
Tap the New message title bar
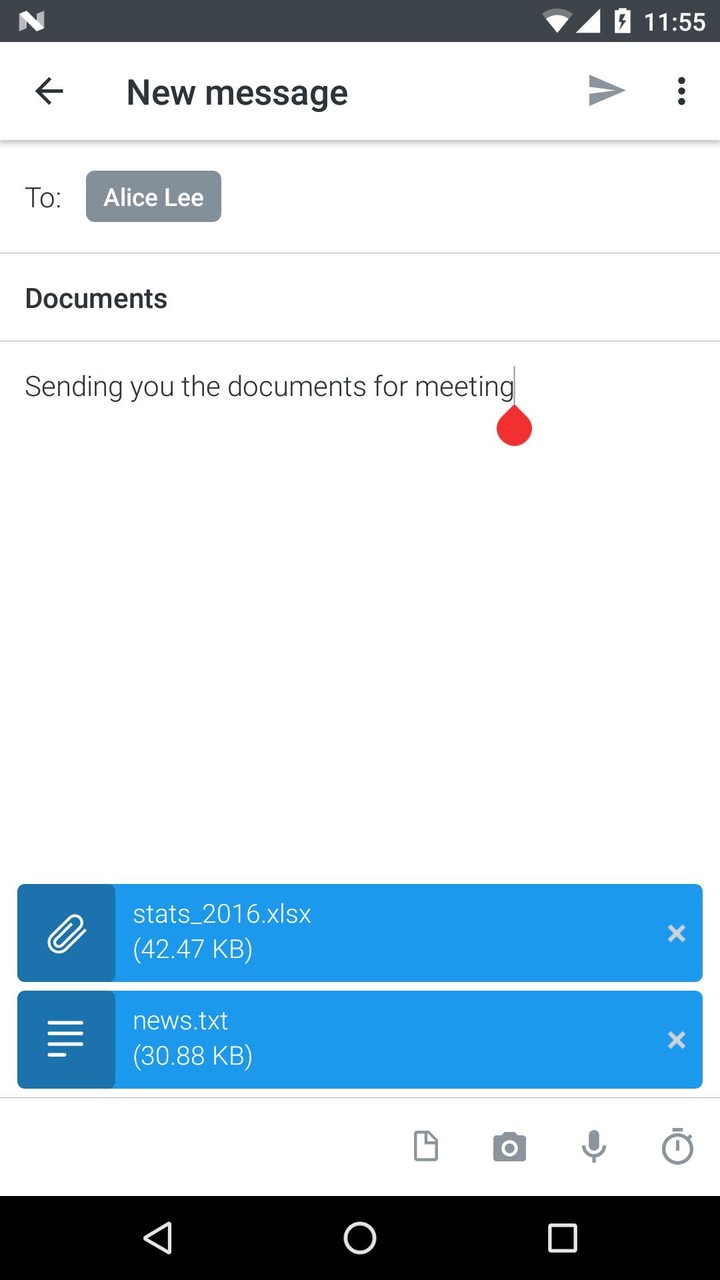click(236, 91)
